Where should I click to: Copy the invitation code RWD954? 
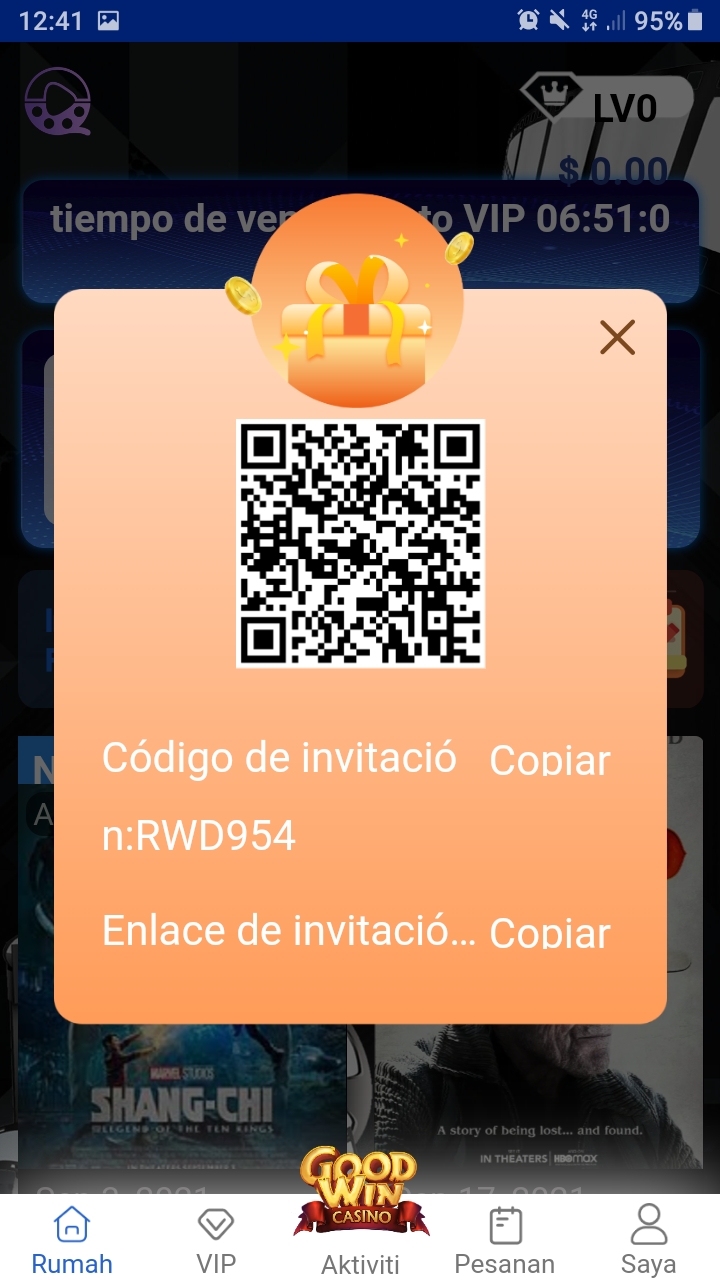549,761
